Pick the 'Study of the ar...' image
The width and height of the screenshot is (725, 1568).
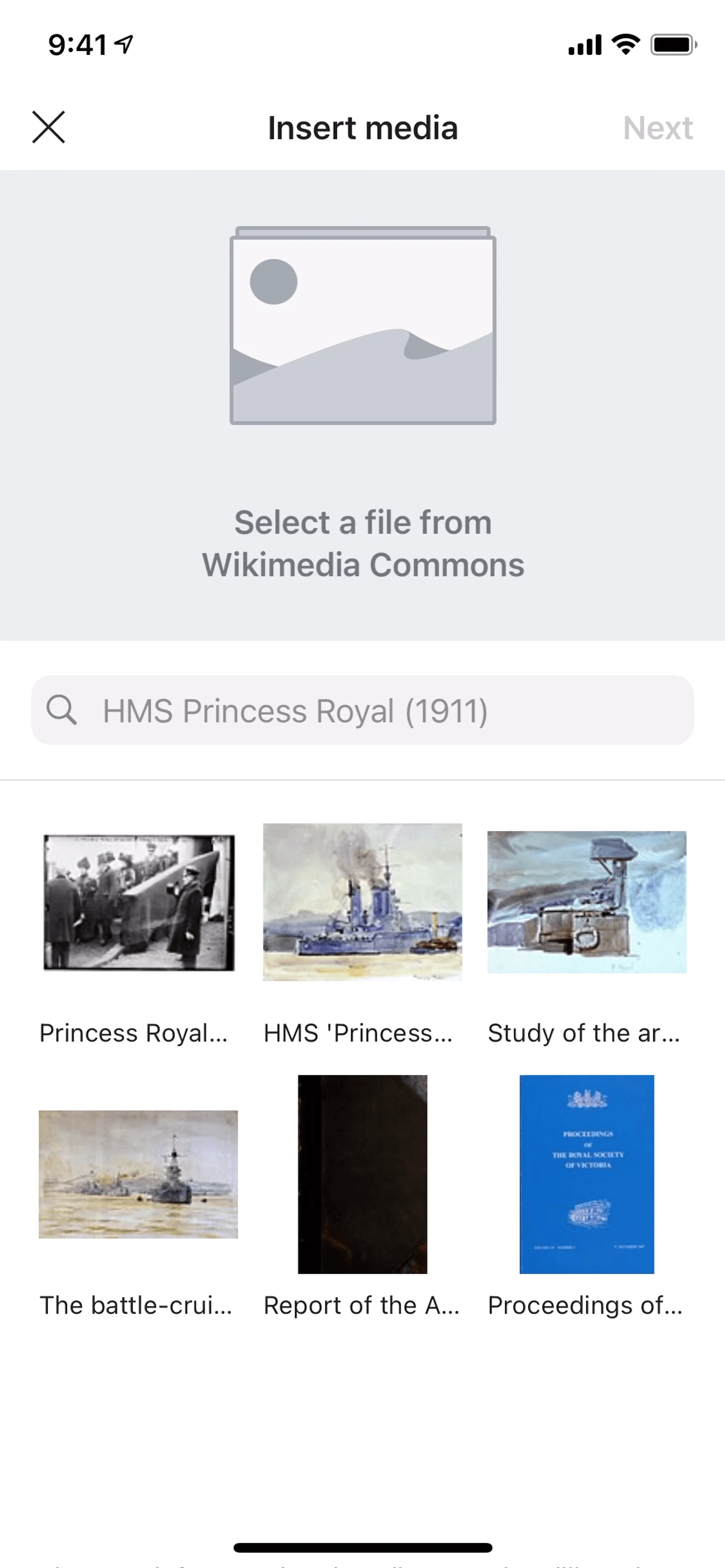[x=587, y=902]
